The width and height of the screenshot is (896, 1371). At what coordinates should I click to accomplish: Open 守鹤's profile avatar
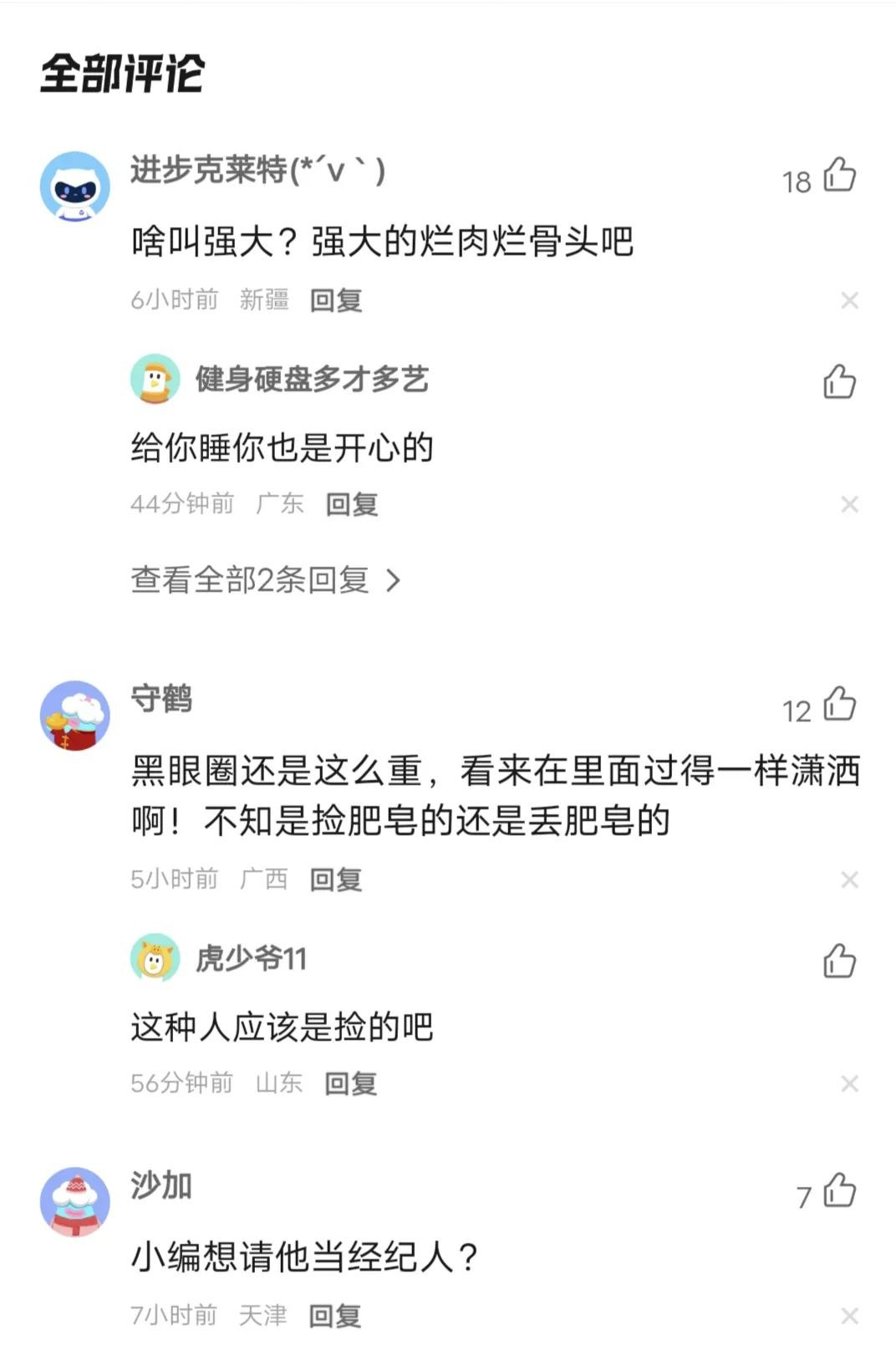click(75, 716)
